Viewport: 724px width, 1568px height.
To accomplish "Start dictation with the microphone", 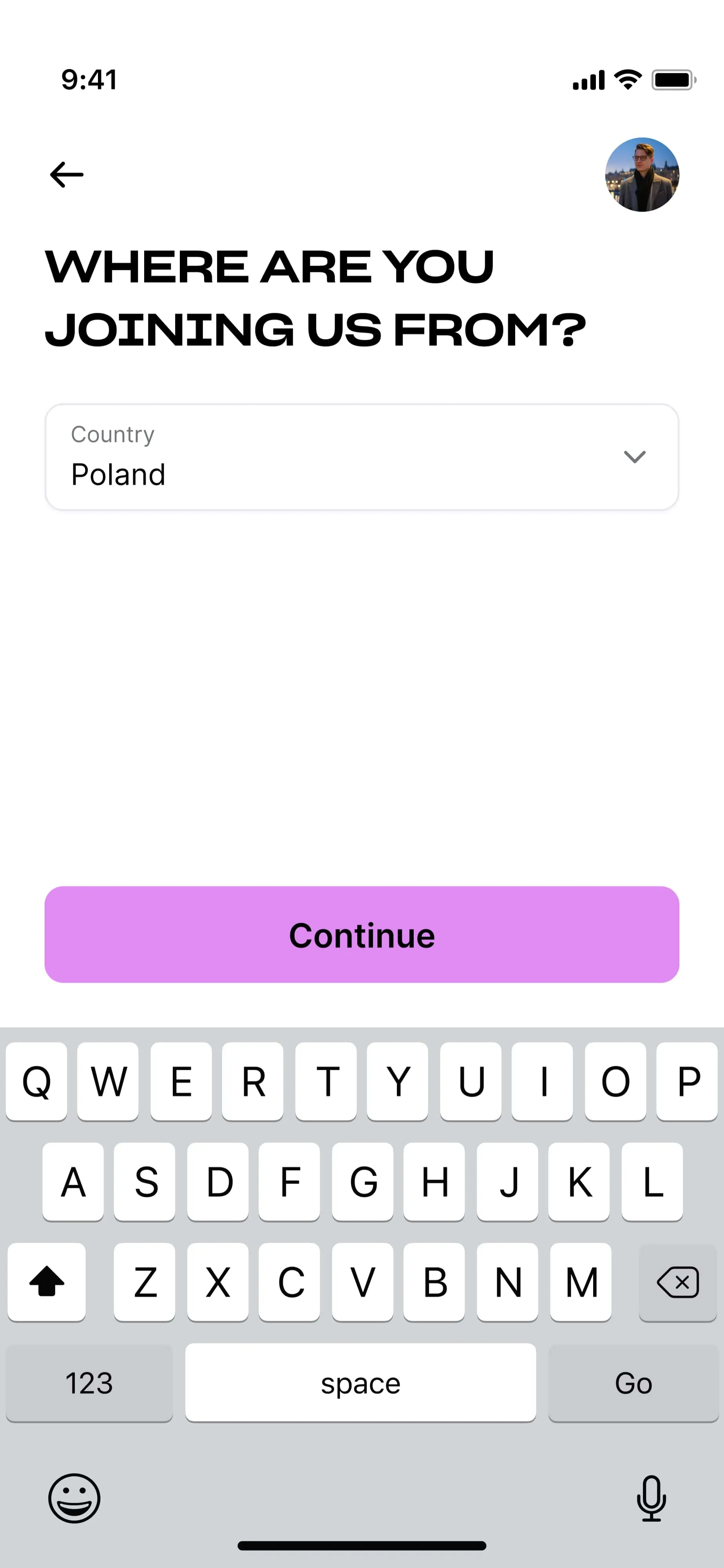I will [651, 1498].
